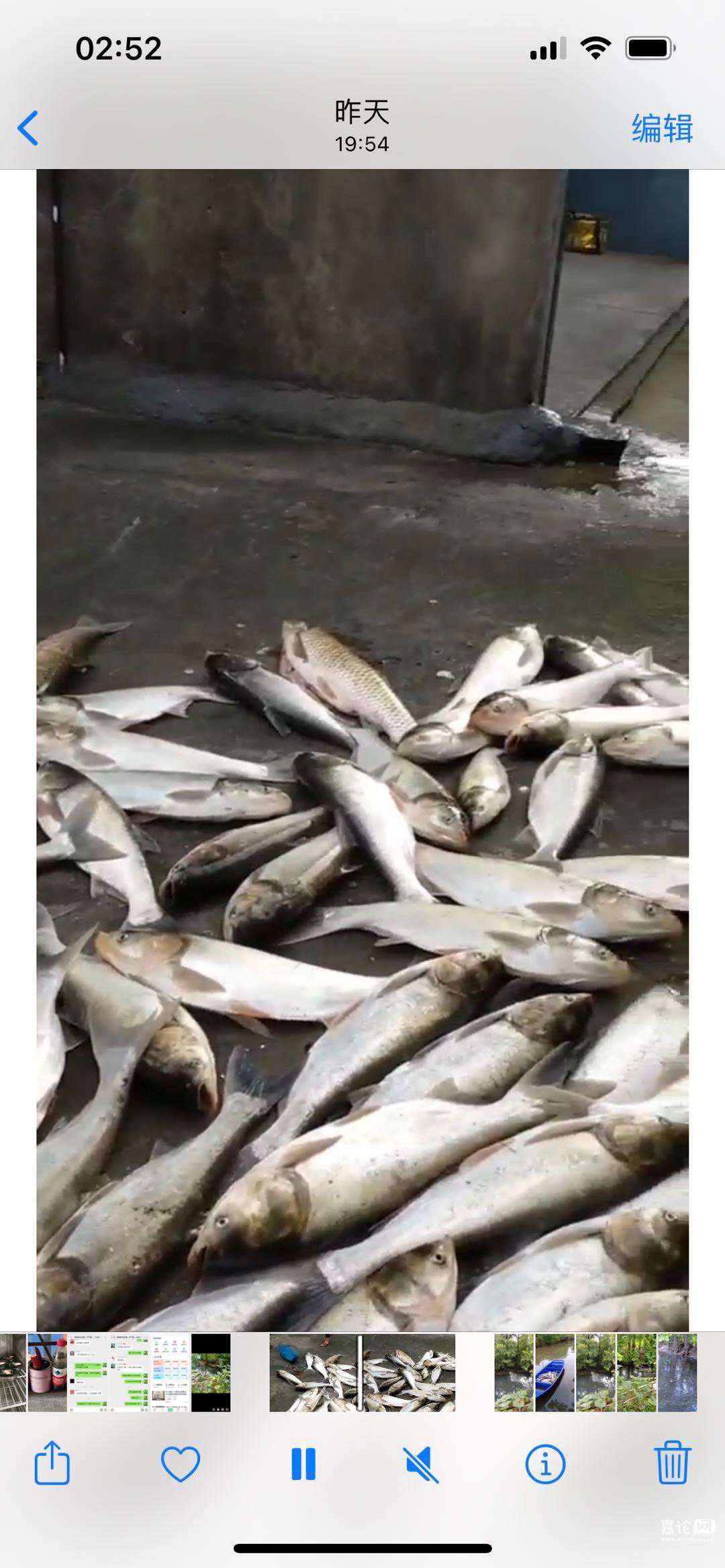Viewport: 725px width, 1568px height.
Task: Mark the video as favorite
Action: pos(181,1463)
